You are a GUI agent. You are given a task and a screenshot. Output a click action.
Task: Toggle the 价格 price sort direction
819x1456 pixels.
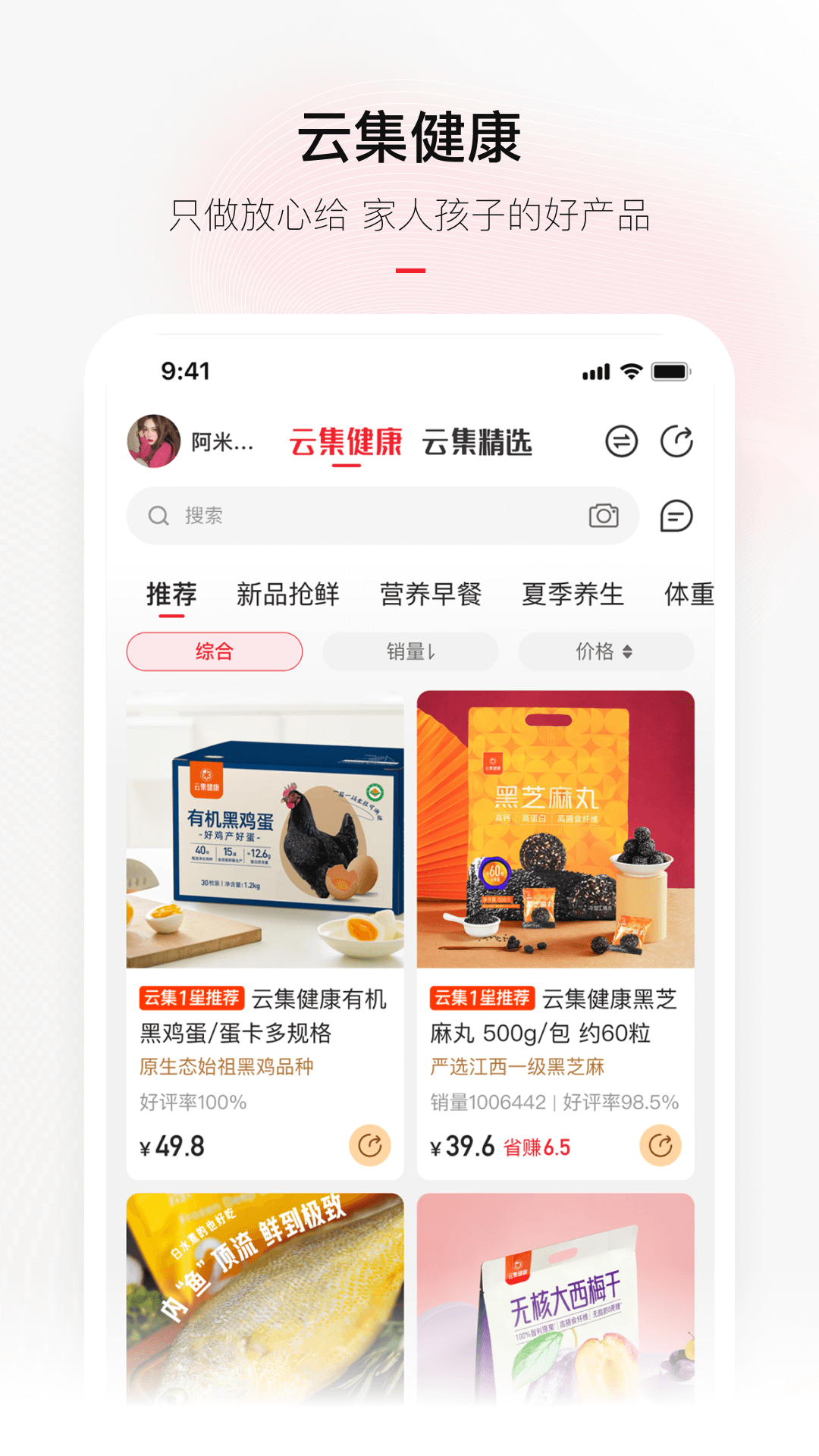605,651
